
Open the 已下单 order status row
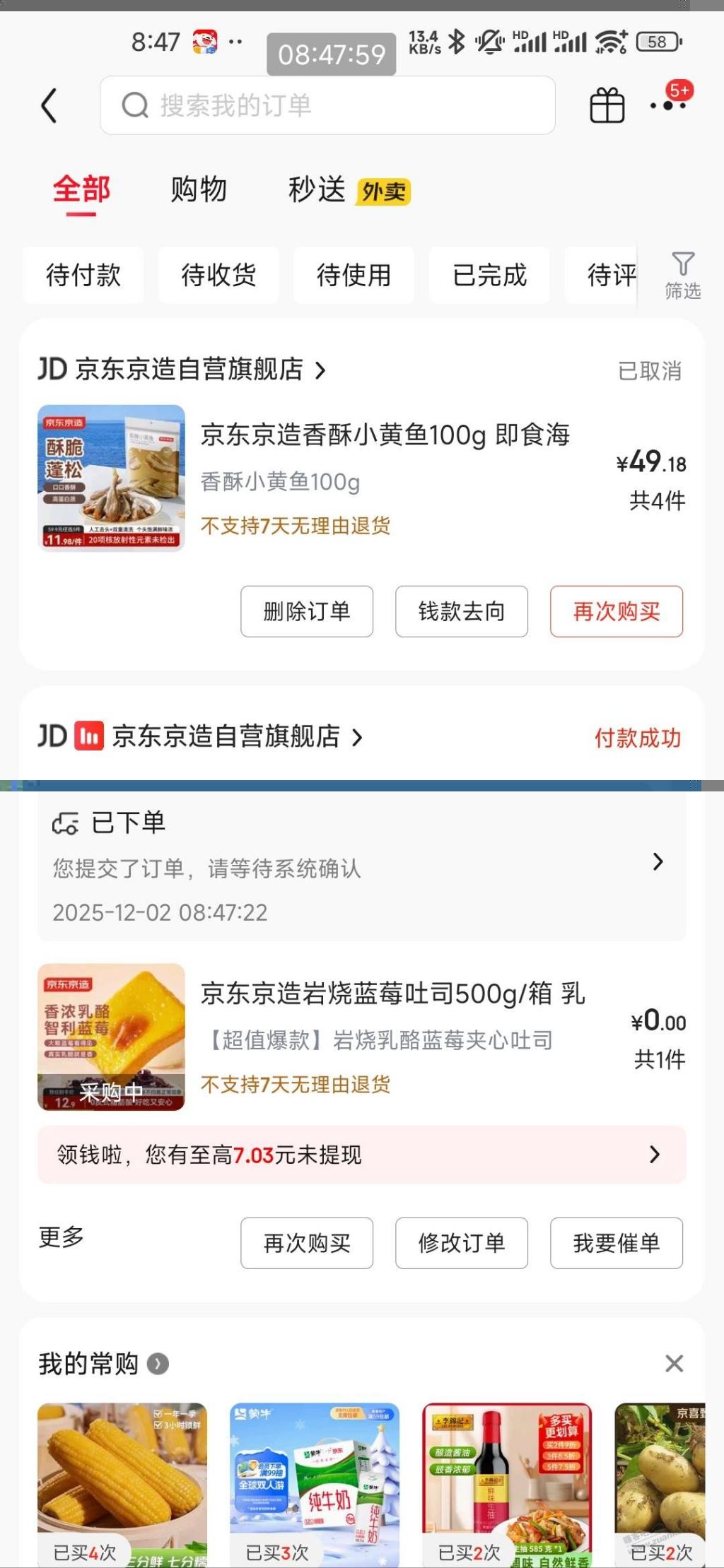[x=361, y=866]
